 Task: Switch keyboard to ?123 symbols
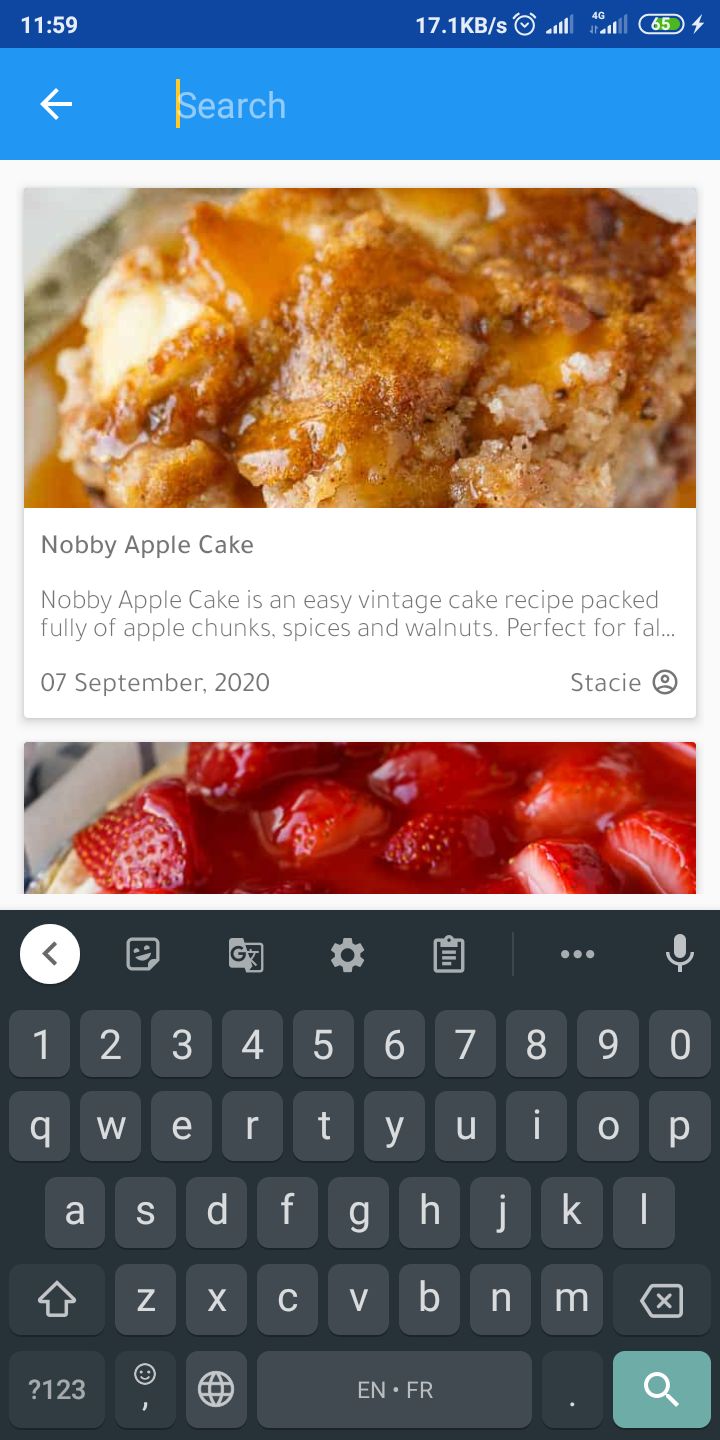pyautogui.click(x=57, y=1389)
